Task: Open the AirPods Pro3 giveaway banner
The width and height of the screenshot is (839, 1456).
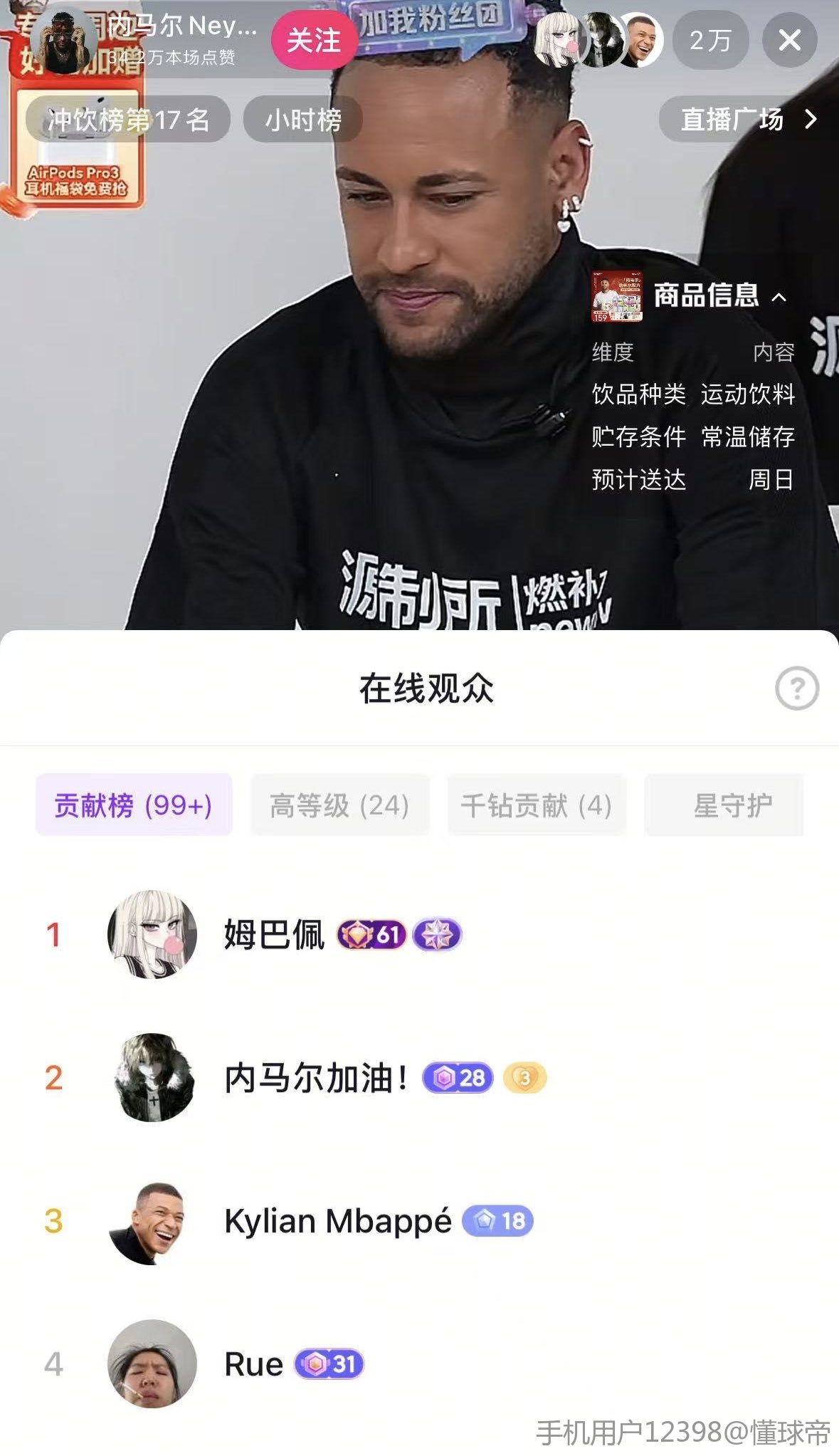Action: tap(76, 164)
